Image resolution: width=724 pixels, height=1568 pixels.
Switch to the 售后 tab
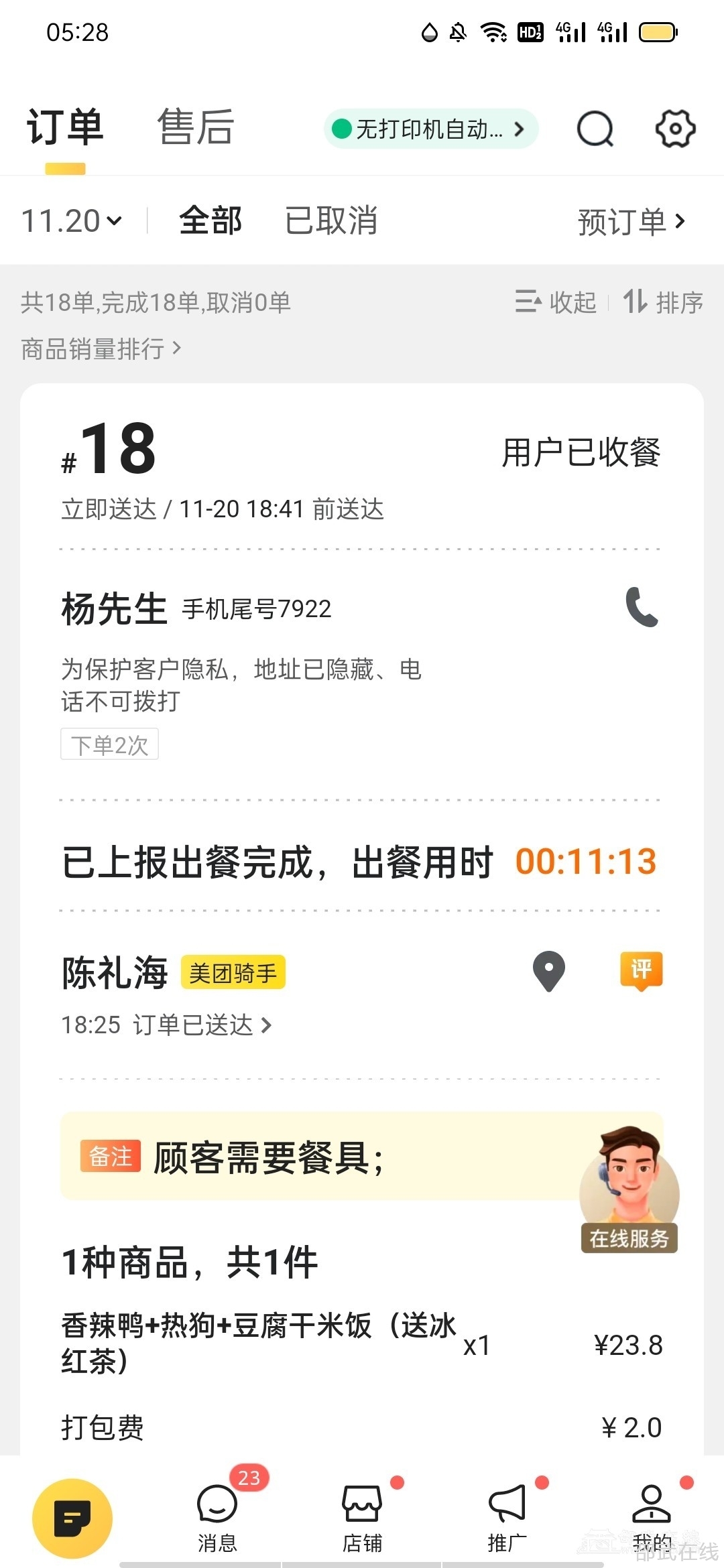click(195, 127)
